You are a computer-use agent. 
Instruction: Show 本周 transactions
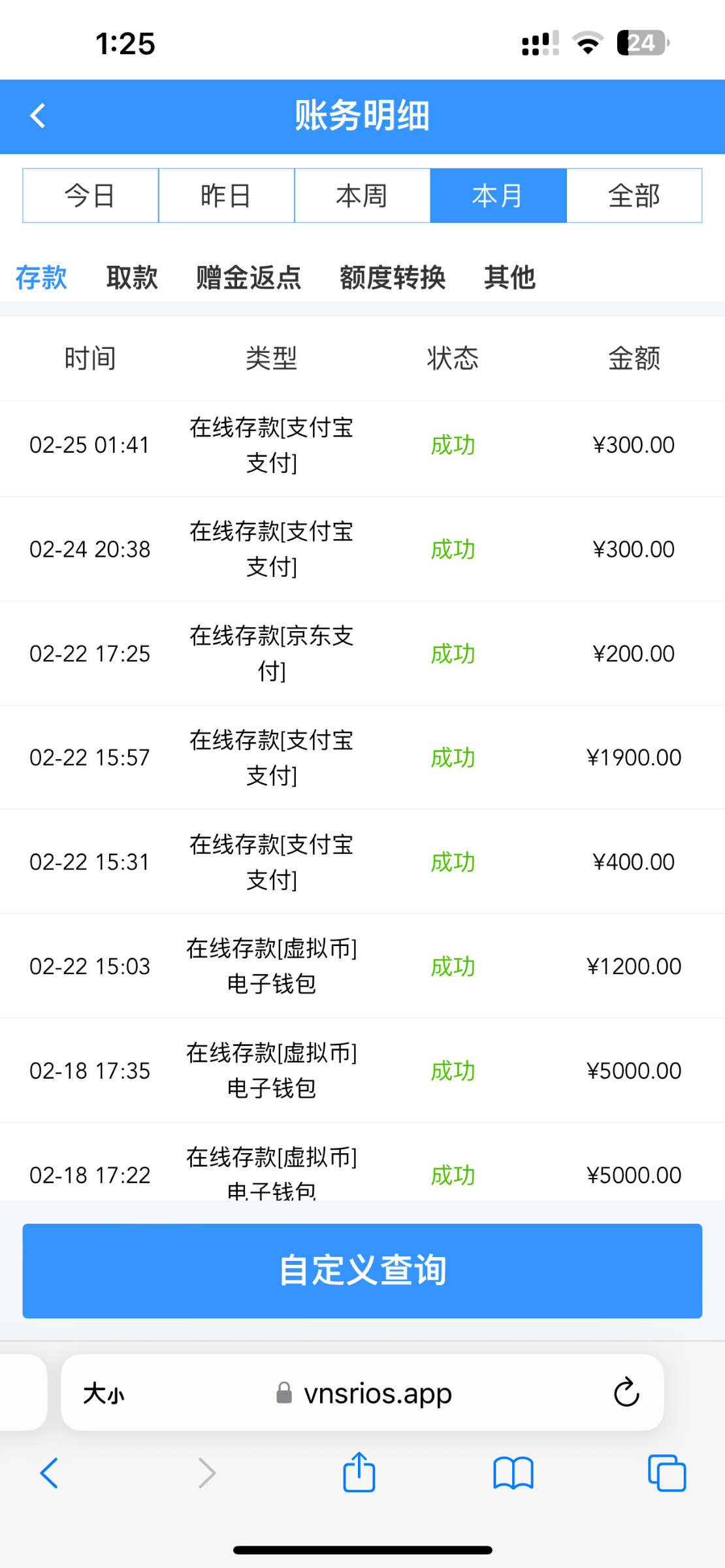pyautogui.click(x=362, y=195)
